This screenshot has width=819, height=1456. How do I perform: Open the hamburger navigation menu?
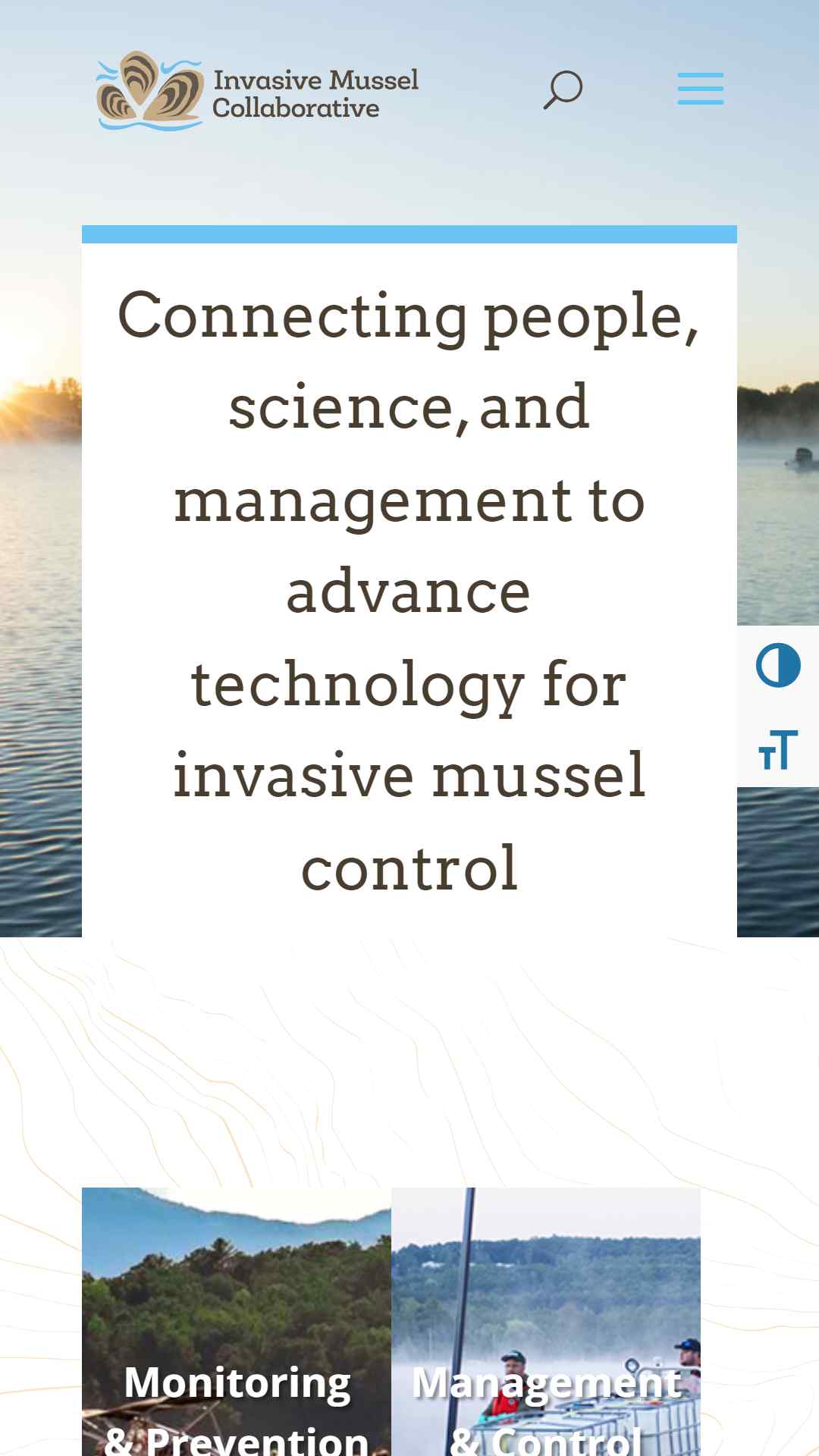point(701,89)
